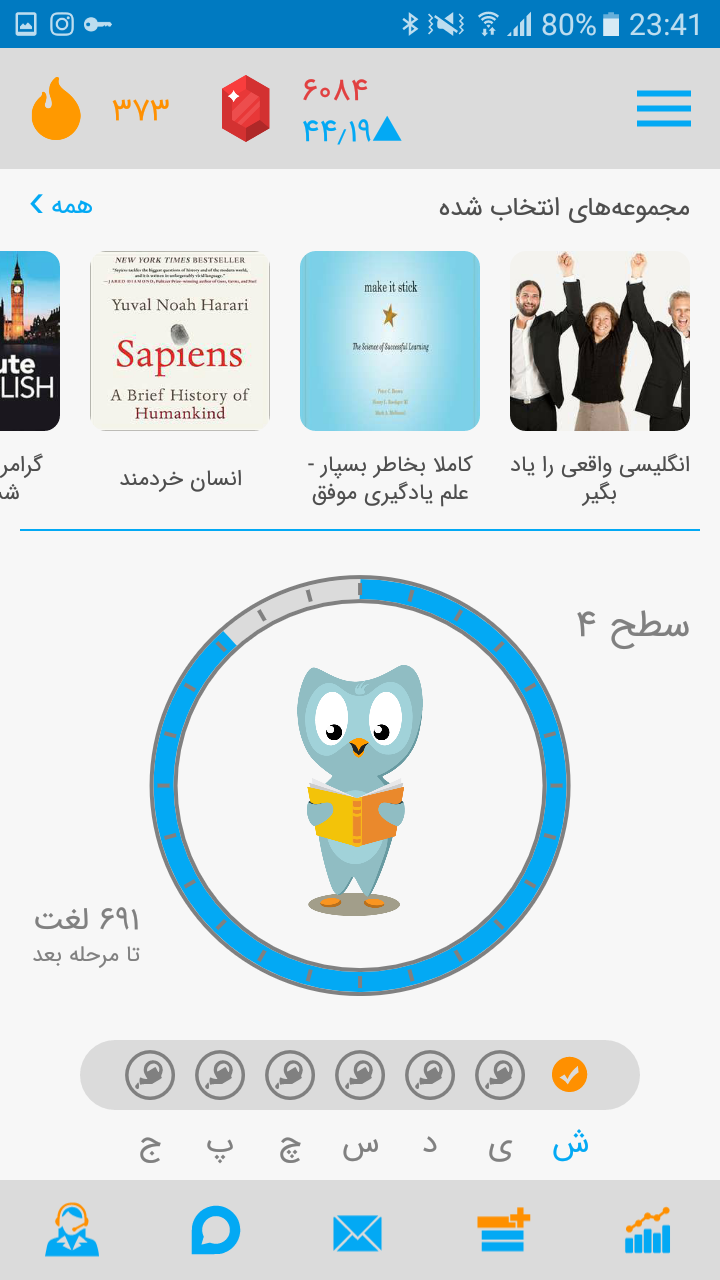Tap the owl level progress circle
The image size is (720, 1280).
360,785
